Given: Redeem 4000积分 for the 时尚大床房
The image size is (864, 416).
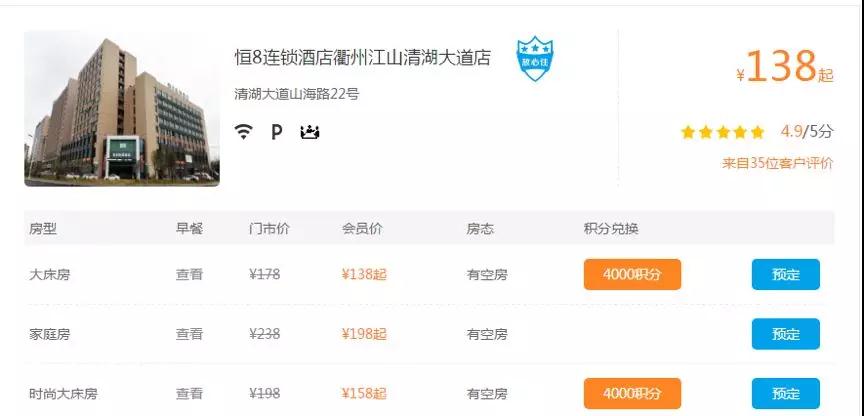Looking at the screenshot, I should [632, 393].
